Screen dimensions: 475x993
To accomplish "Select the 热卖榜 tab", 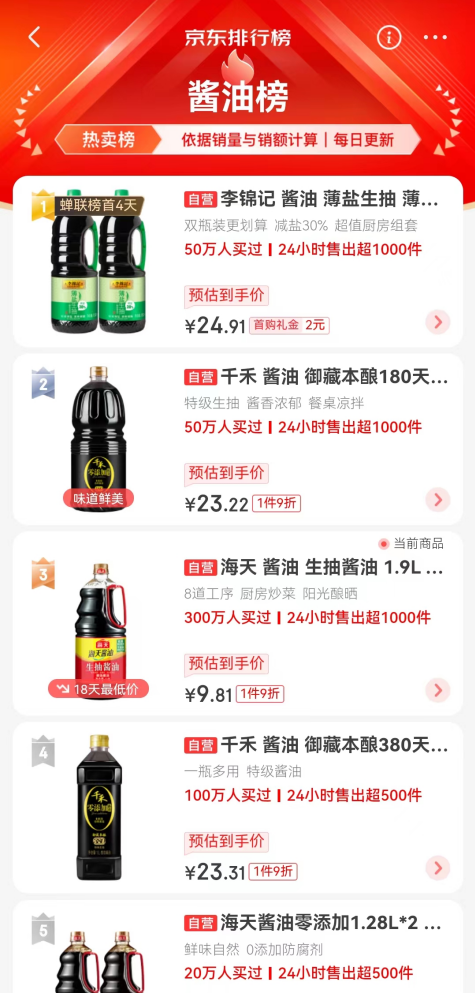I will 109,139.
